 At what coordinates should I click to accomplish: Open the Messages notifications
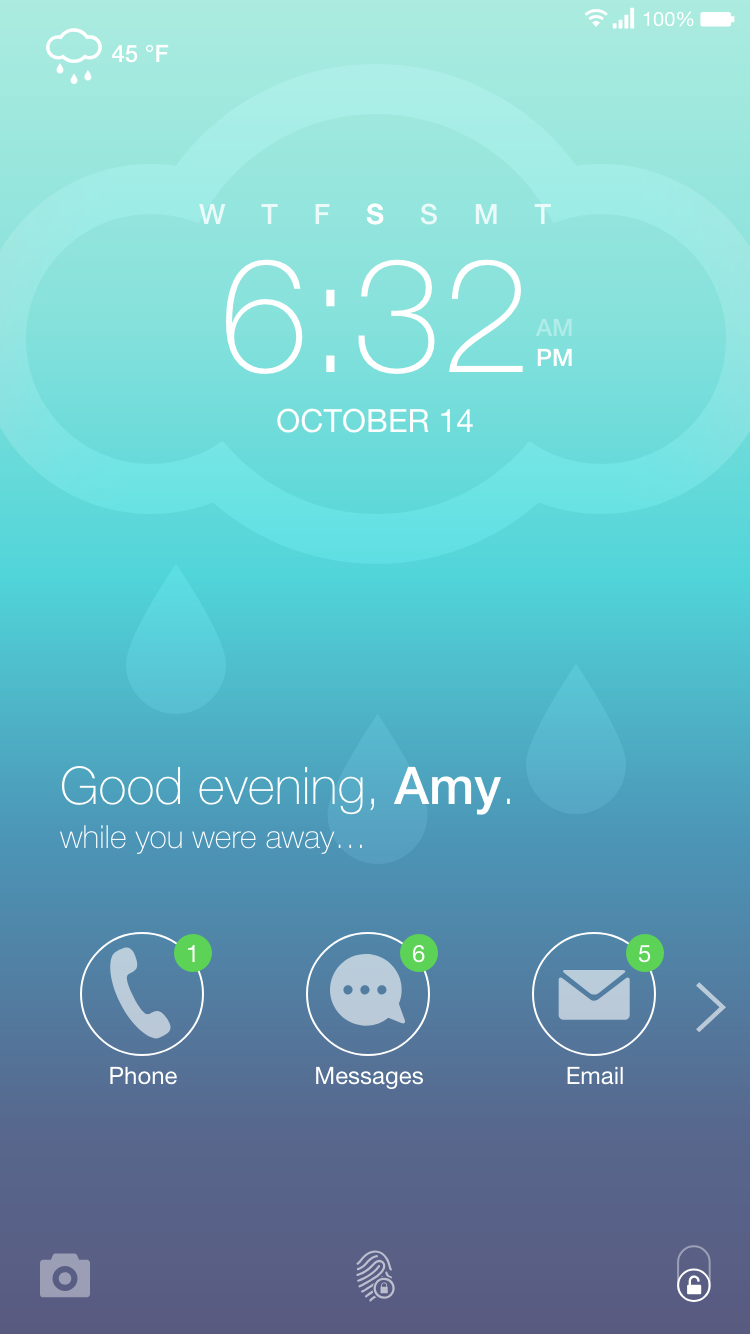click(x=368, y=994)
